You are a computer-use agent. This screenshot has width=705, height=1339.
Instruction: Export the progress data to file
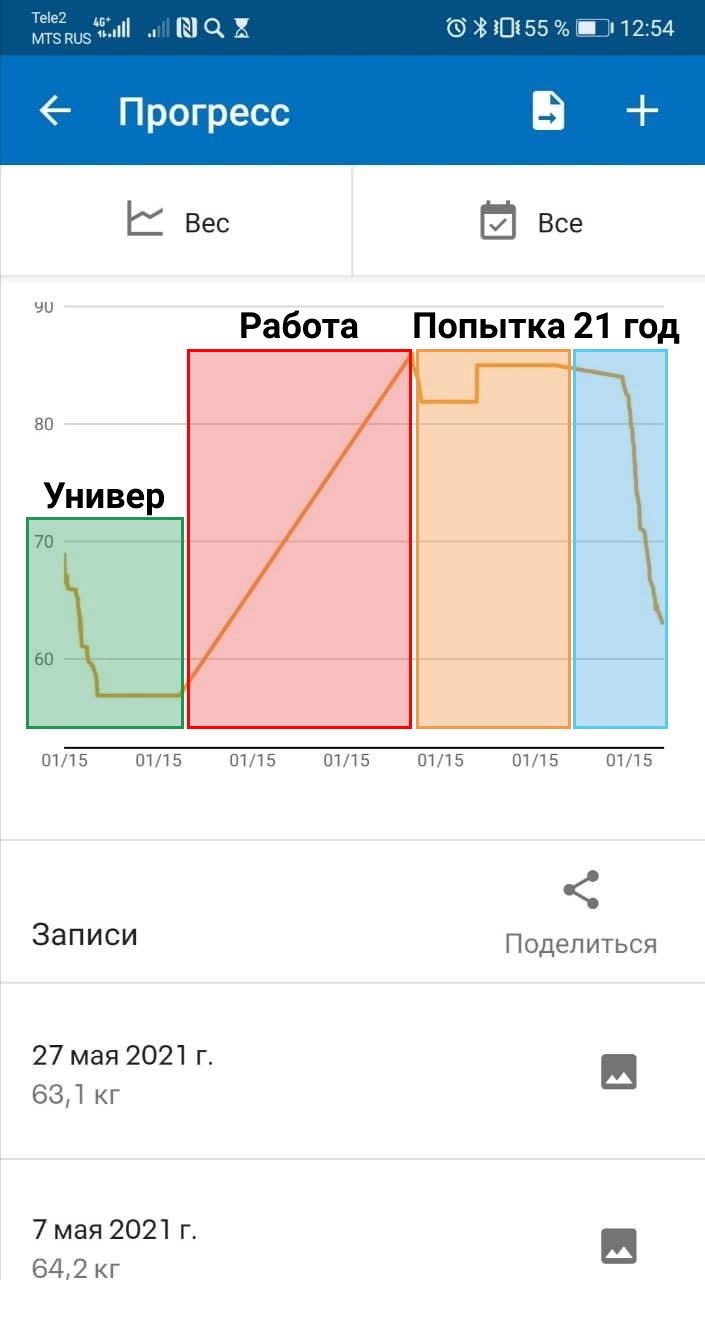pos(547,111)
